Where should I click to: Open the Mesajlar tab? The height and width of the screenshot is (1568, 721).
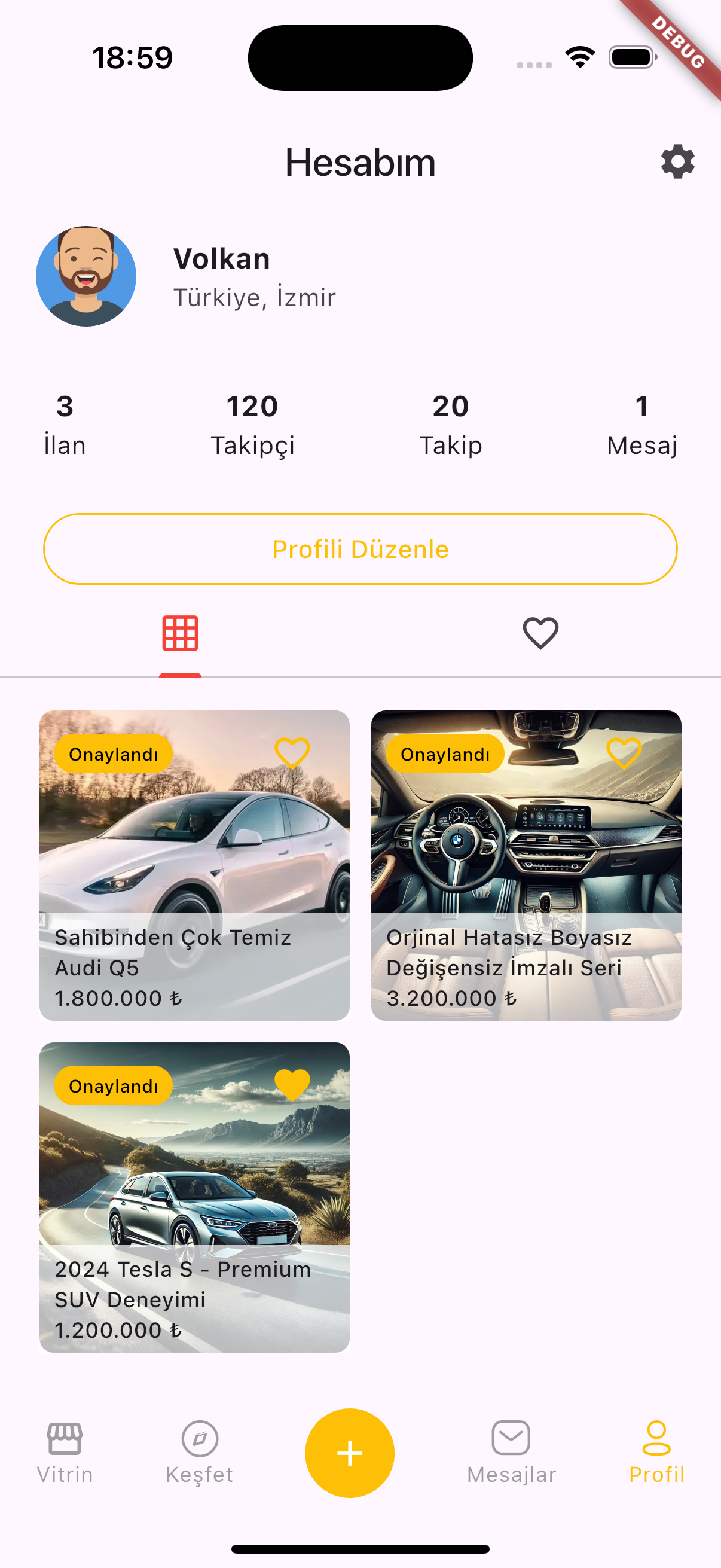point(511,1453)
